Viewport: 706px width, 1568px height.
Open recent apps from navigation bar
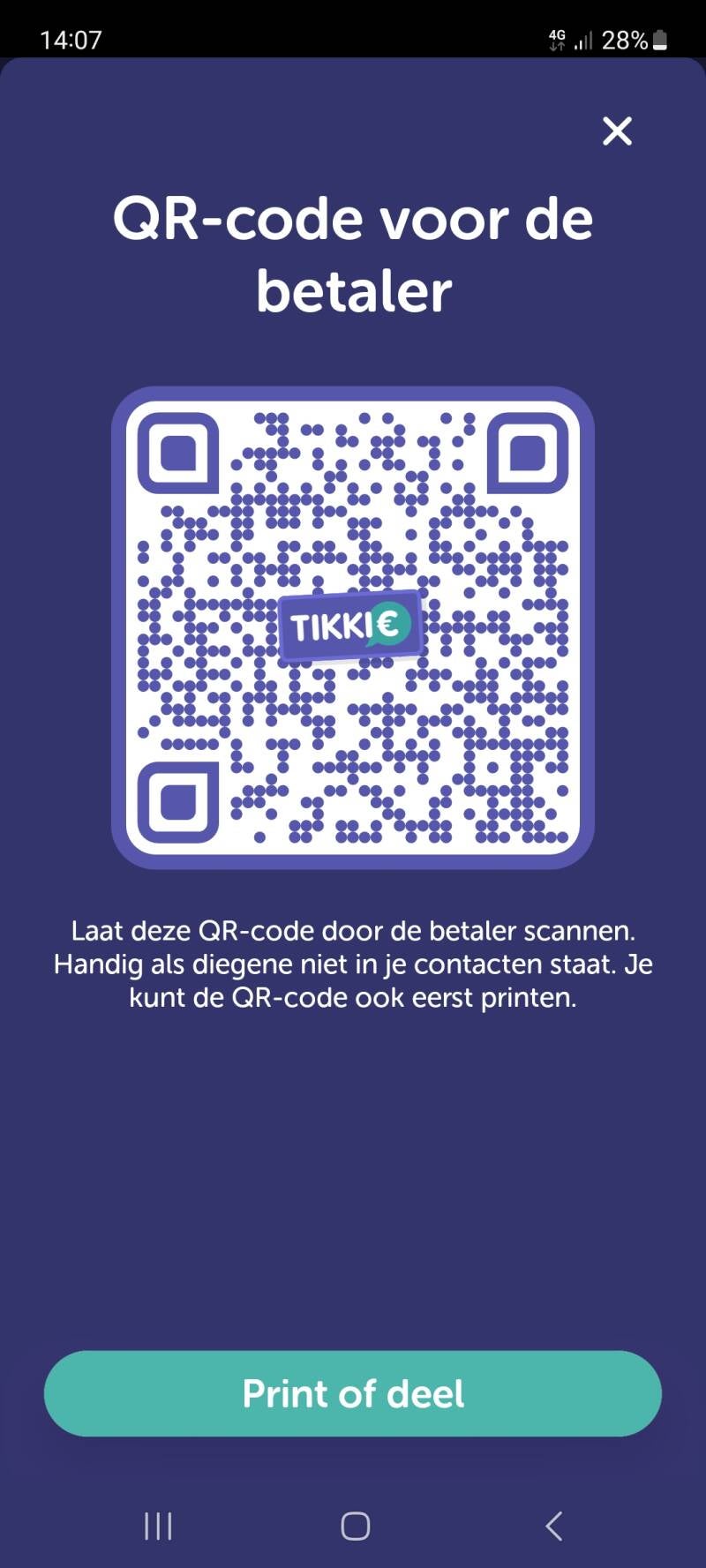(x=158, y=1526)
